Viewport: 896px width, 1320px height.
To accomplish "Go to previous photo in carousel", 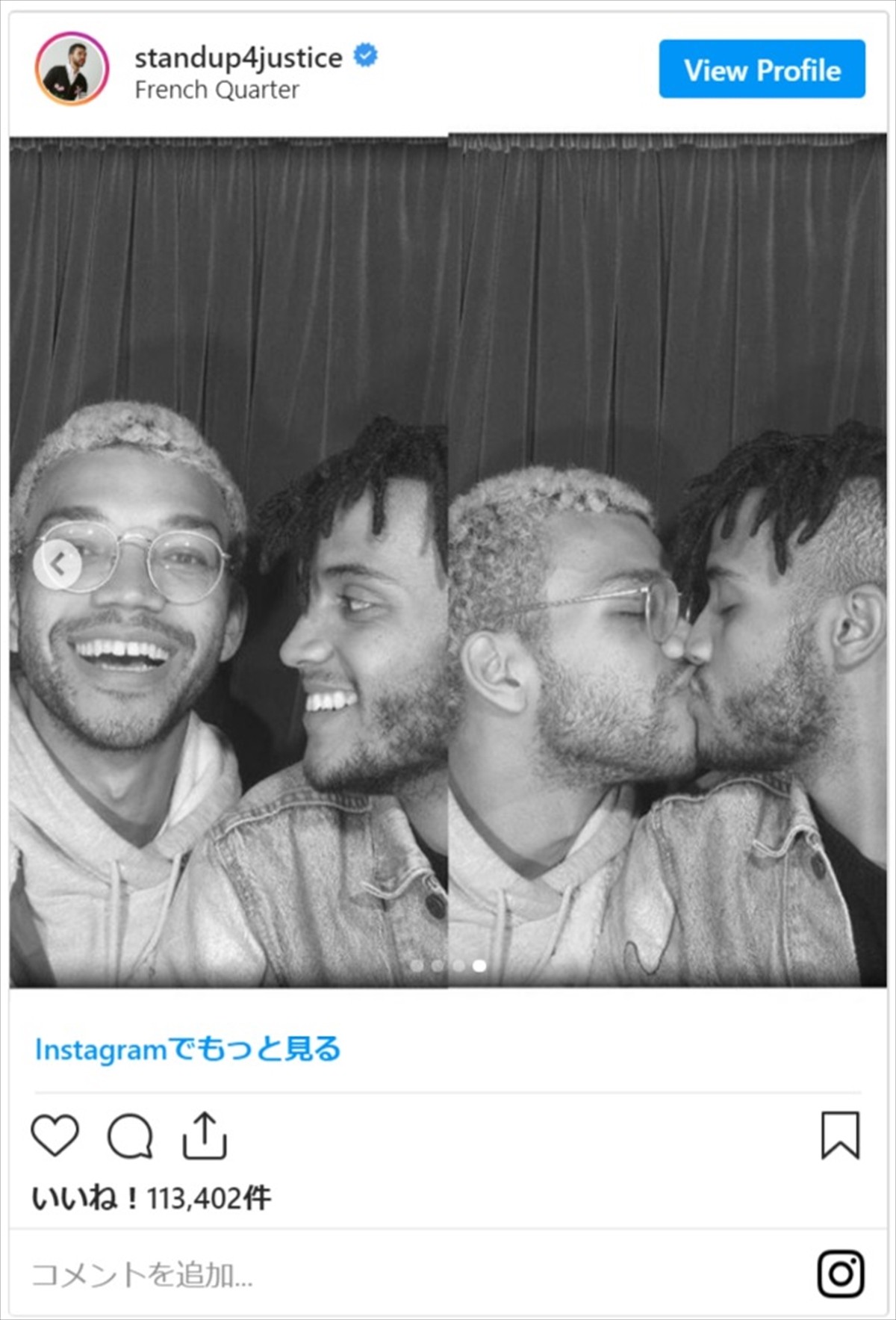I will pos(57,565).
